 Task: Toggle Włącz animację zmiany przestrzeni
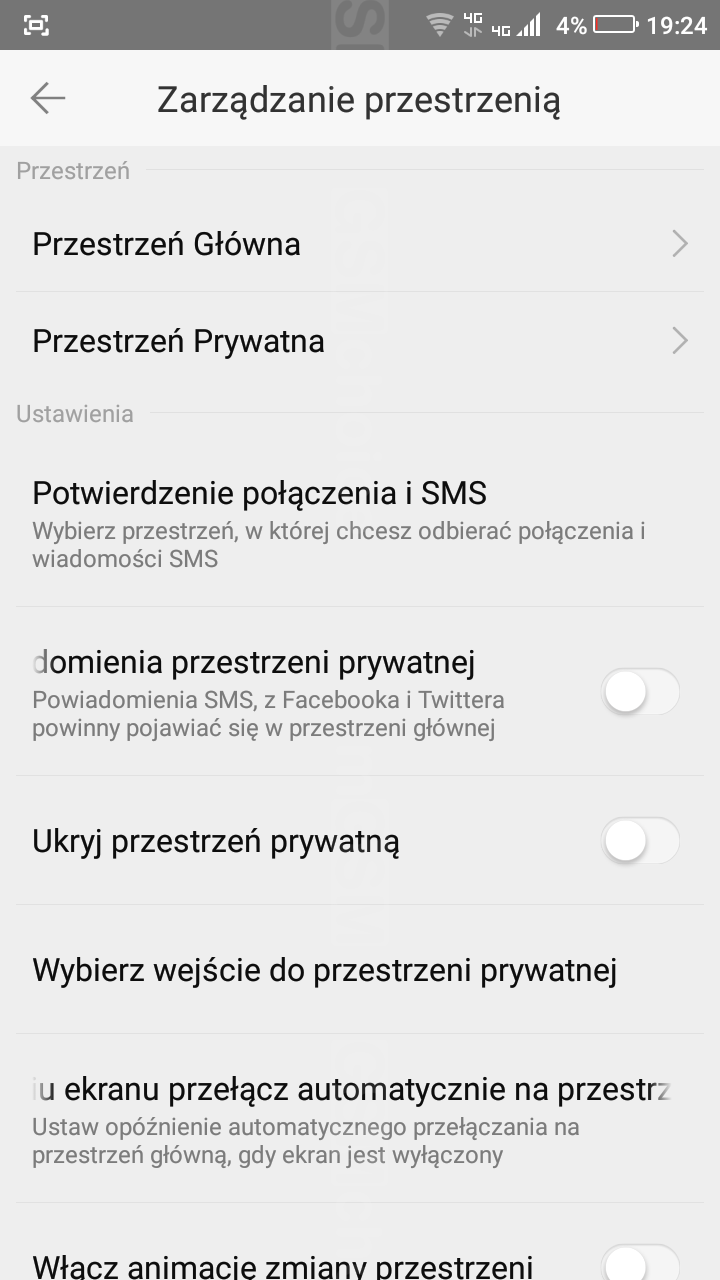[x=641, y=1262]
